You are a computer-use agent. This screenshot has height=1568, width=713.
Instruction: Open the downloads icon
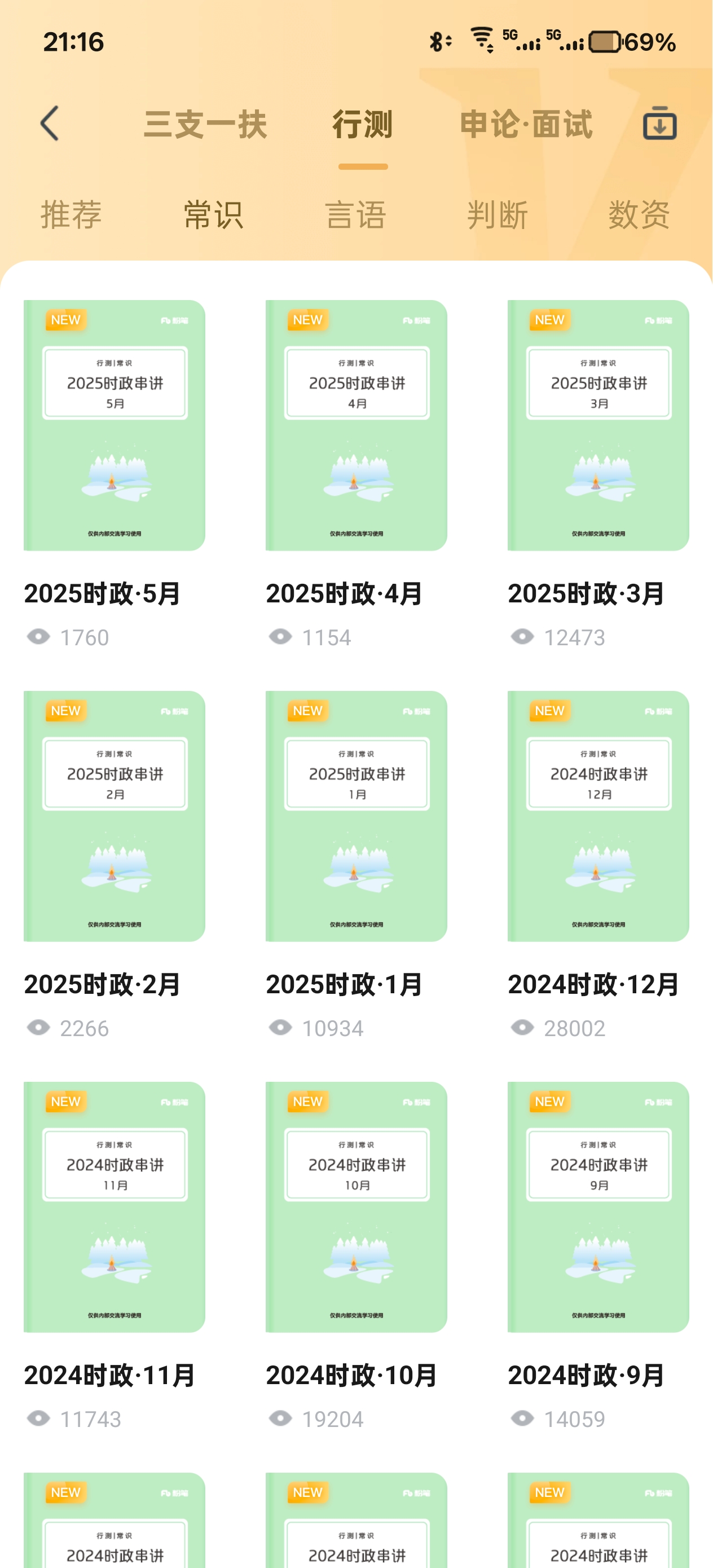(x=659, y=124)
